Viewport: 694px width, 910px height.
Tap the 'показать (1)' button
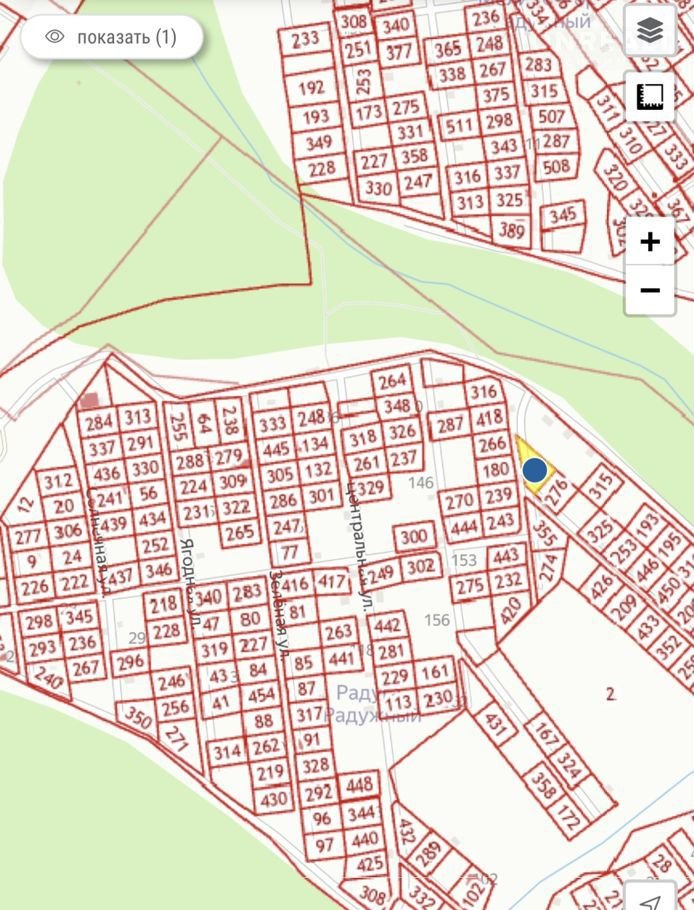pyautogui.click(x=112, y=38)
